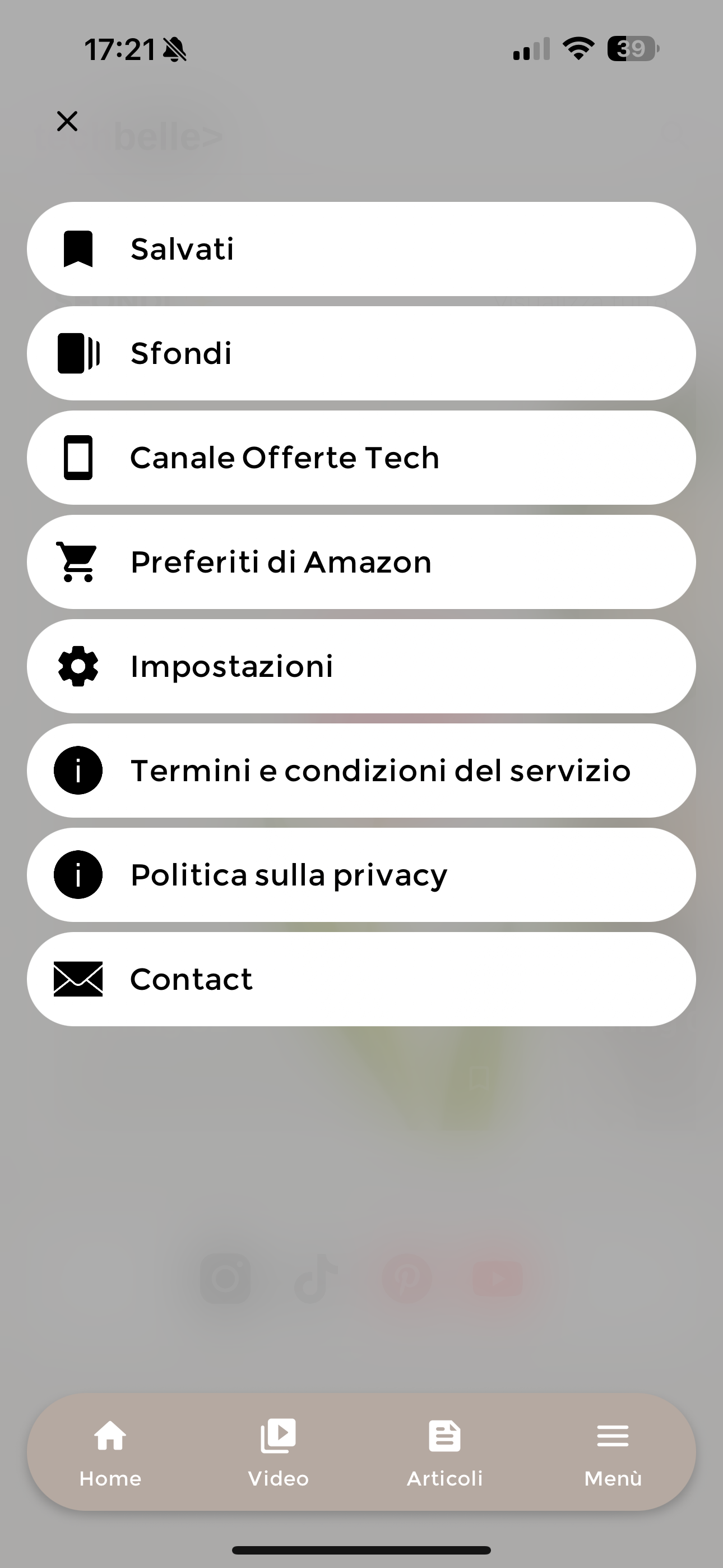Open Preferiti di Amazon
The width and height of the screenshot is (723, 1568).
(361, 562)
